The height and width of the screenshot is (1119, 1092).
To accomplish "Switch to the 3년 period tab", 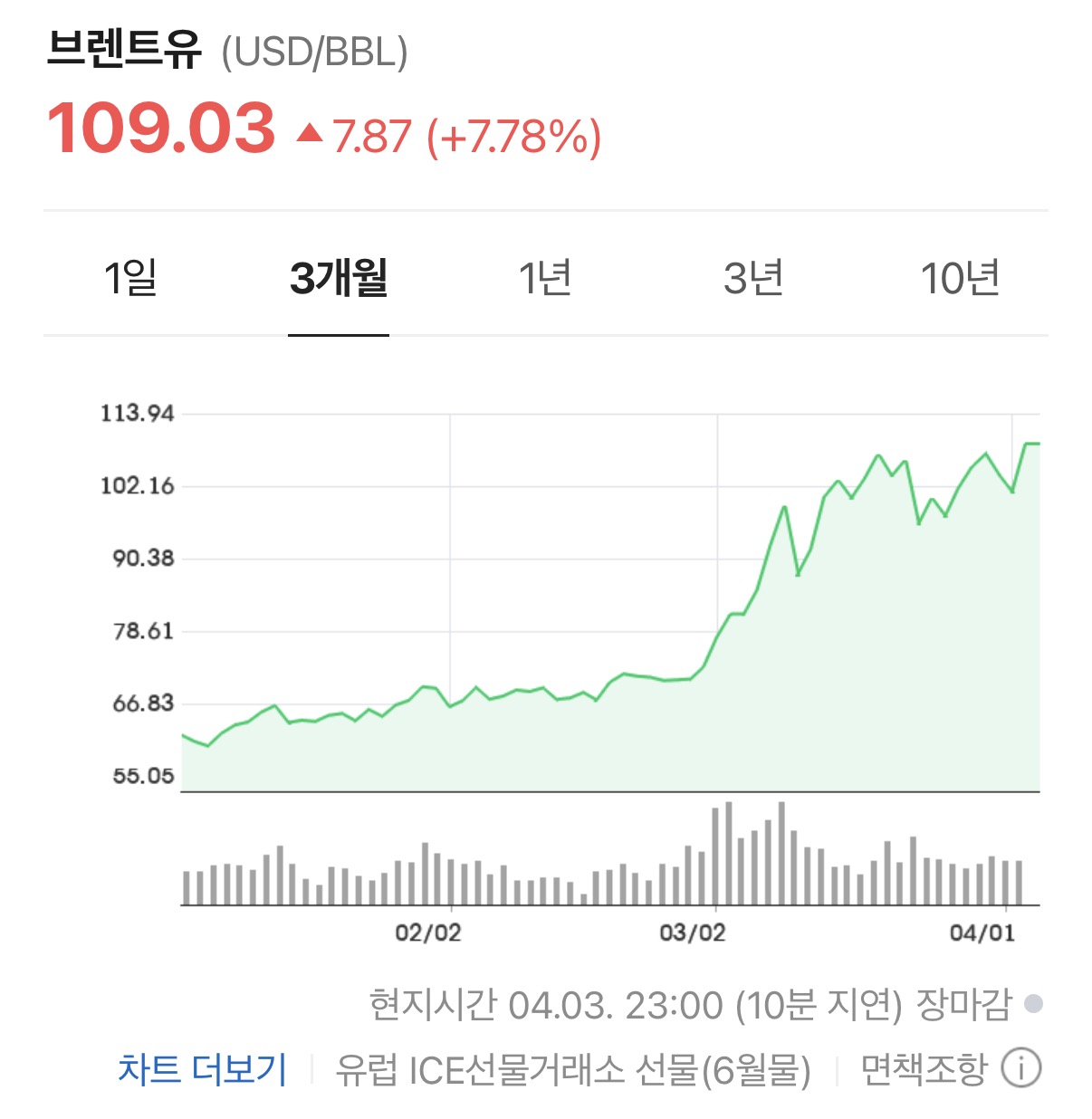I will pos(753,277).
